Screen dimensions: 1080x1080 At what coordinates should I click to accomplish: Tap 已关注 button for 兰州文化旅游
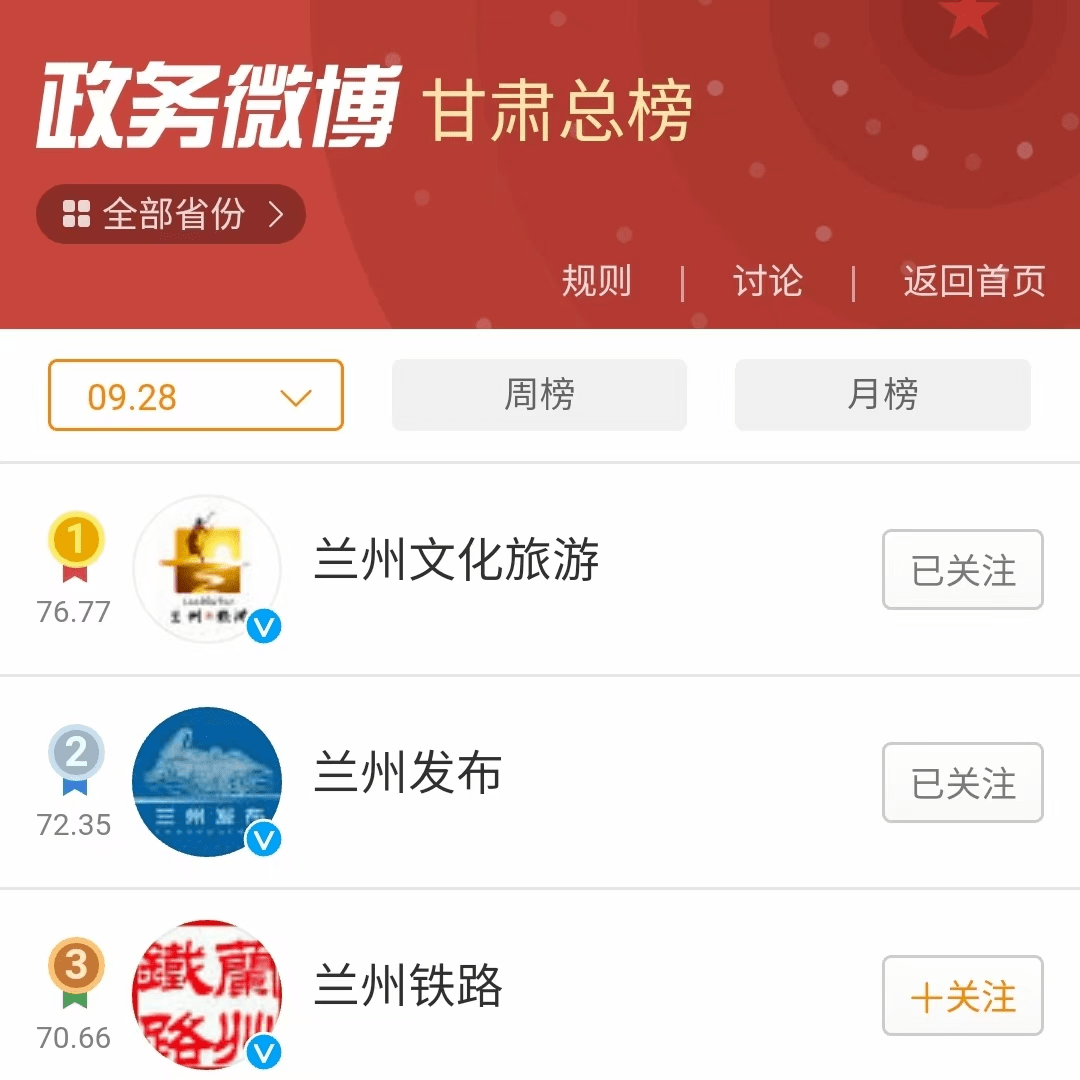(962, 570)
